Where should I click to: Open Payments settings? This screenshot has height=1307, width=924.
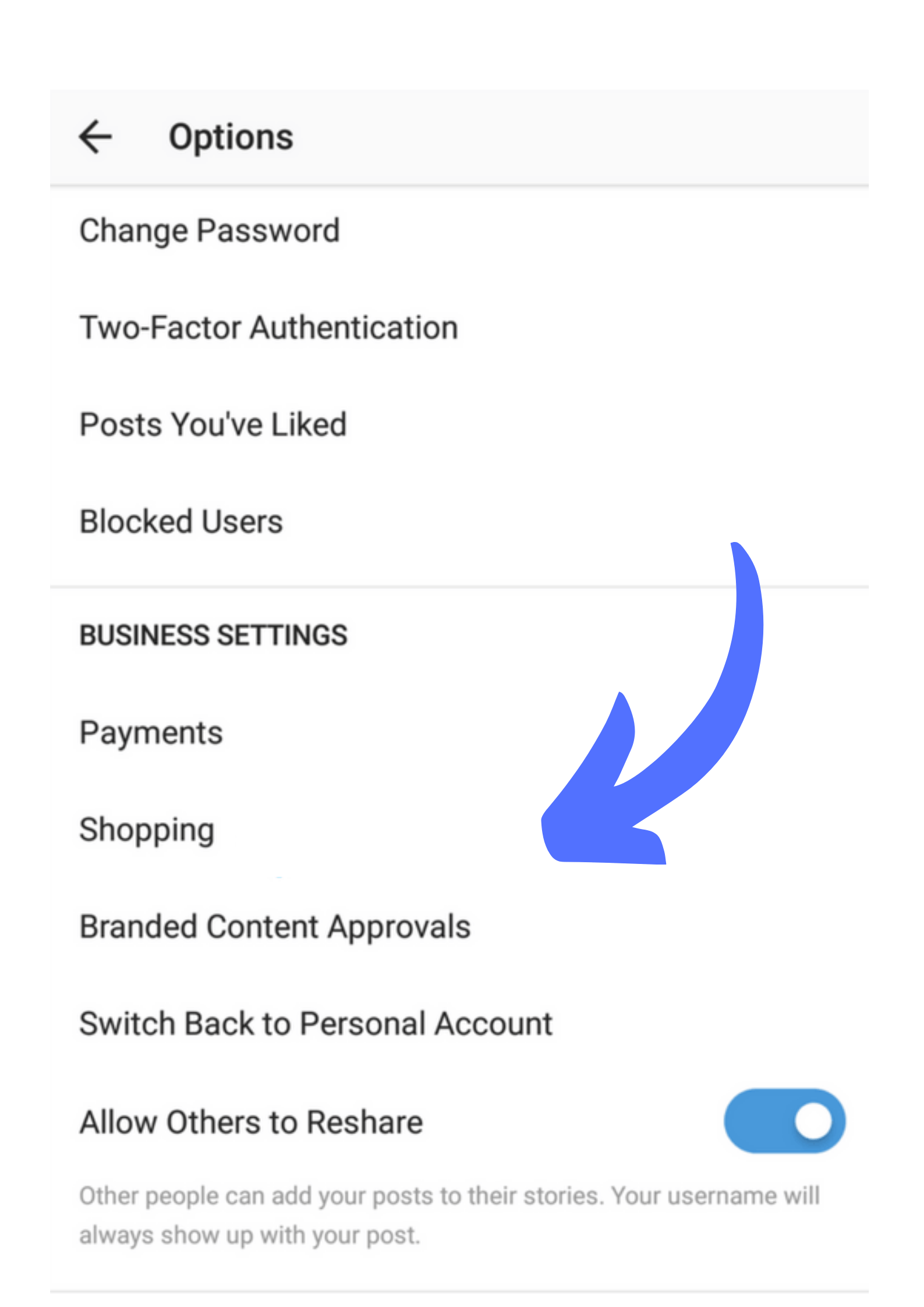pos(151,732)
